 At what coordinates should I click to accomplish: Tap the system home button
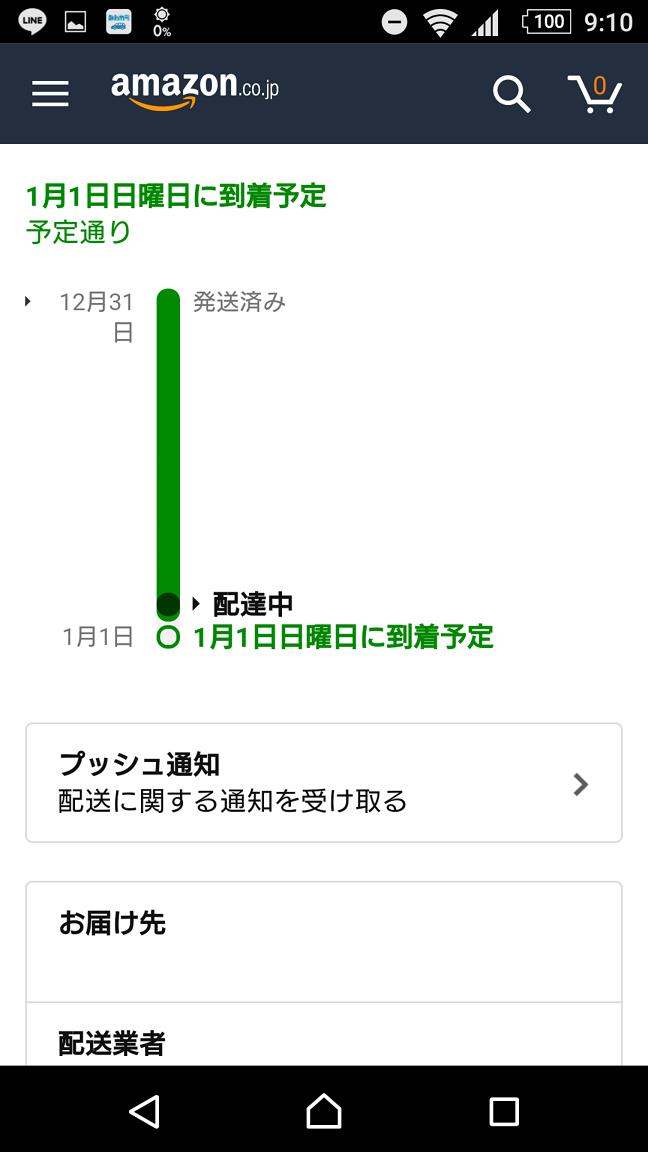pyautogui.click(x=323, y=1110)
